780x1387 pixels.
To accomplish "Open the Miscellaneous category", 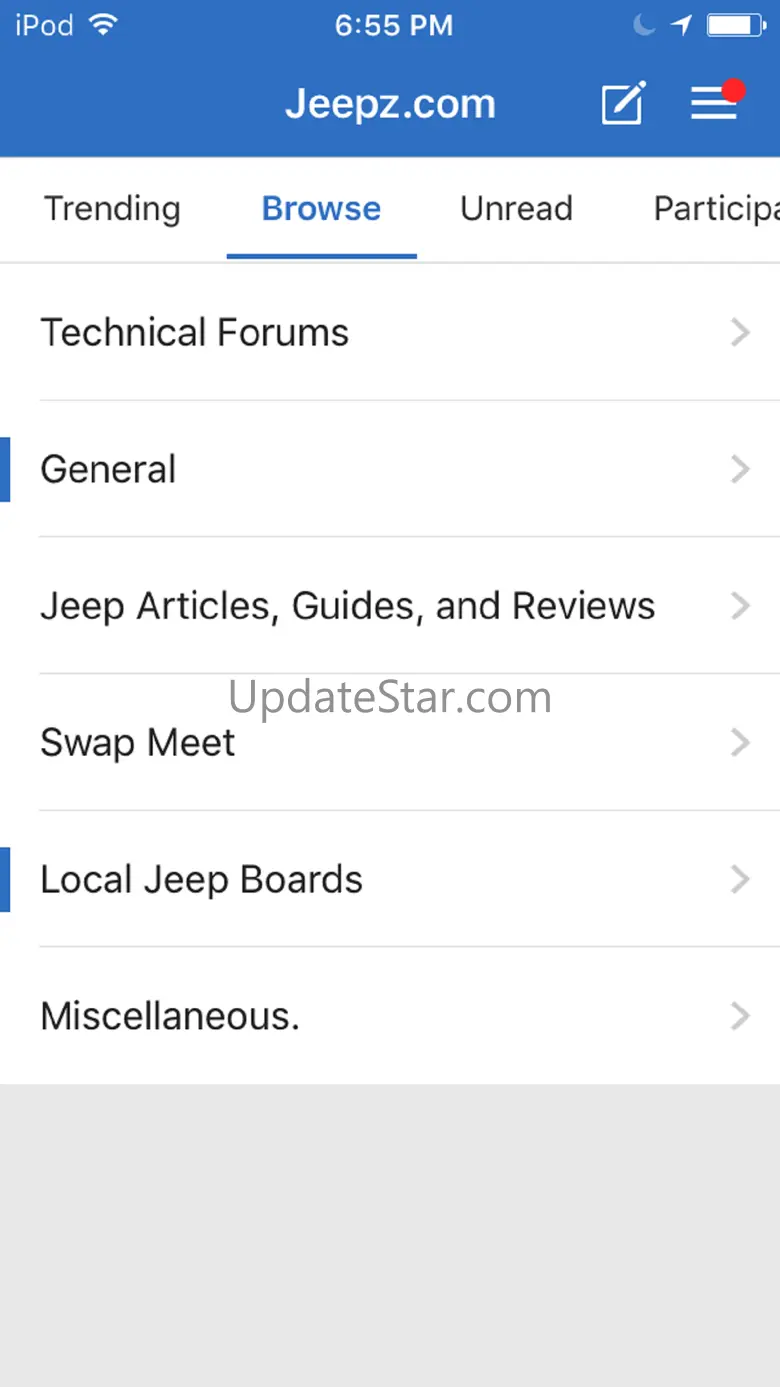I will tap(390, 1016).
